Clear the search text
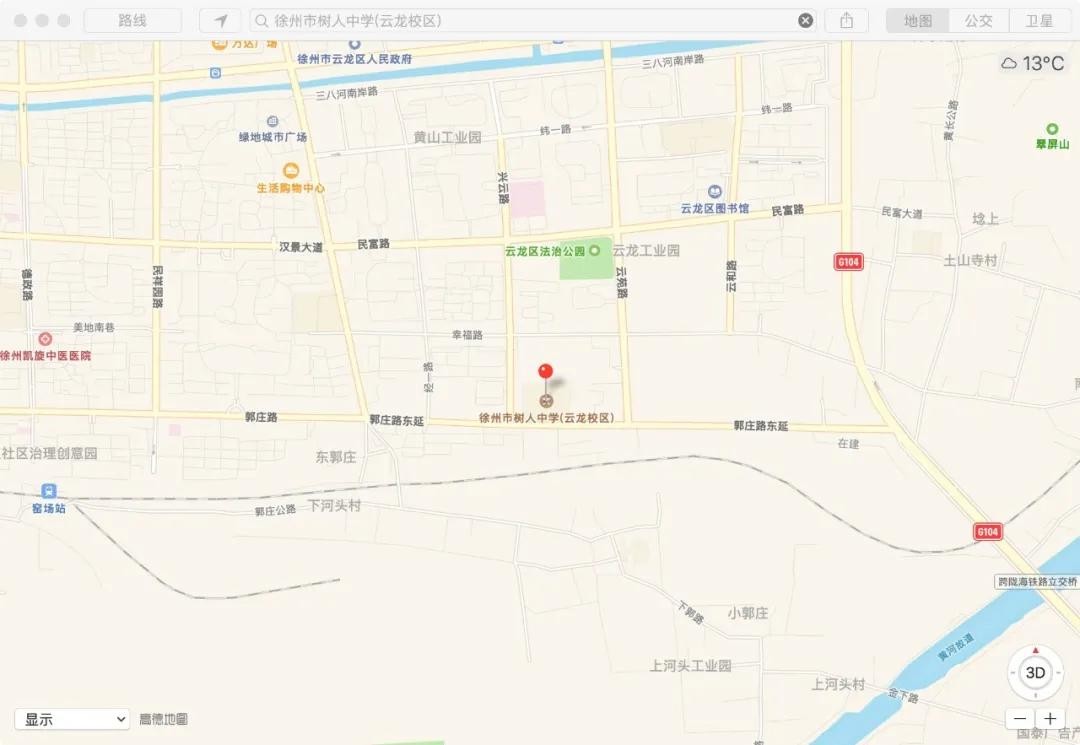 click(805, 20)
